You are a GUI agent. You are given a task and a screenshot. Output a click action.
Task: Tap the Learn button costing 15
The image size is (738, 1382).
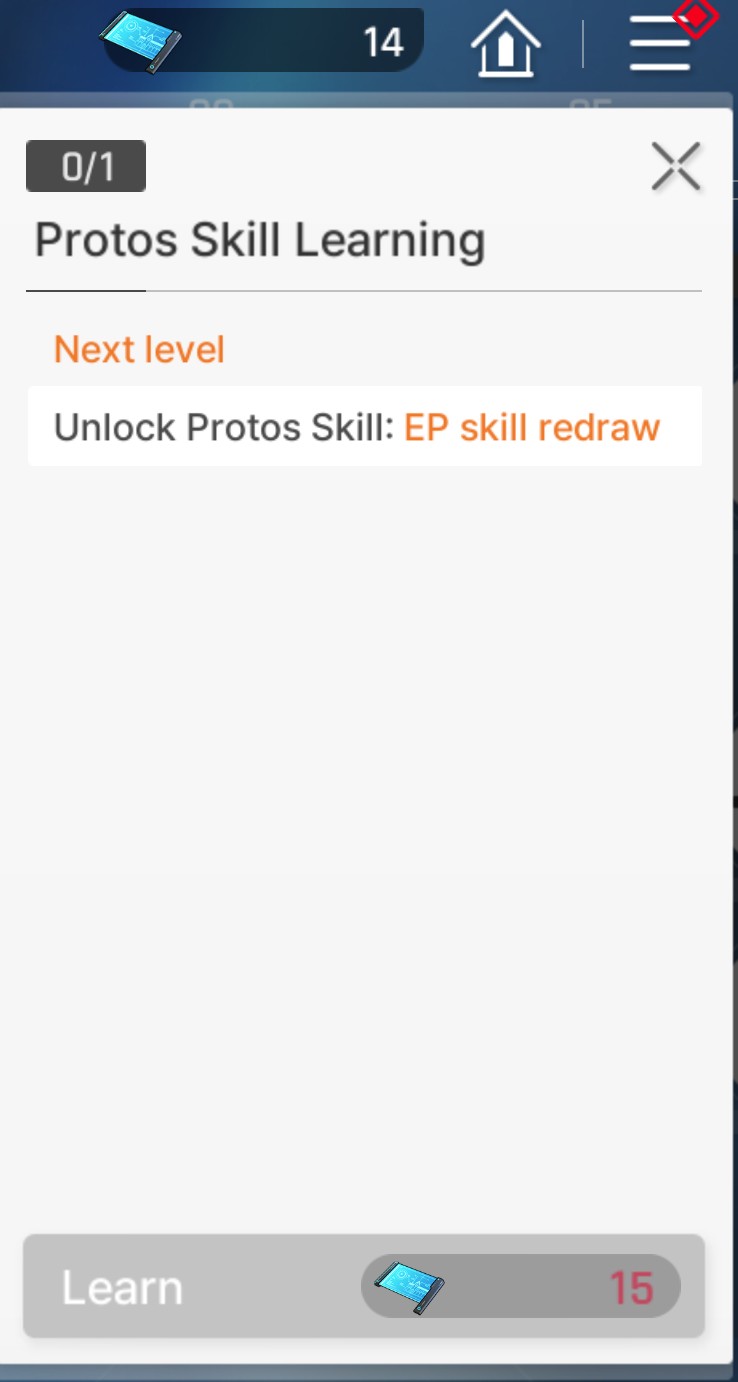tap(364, 1286)
